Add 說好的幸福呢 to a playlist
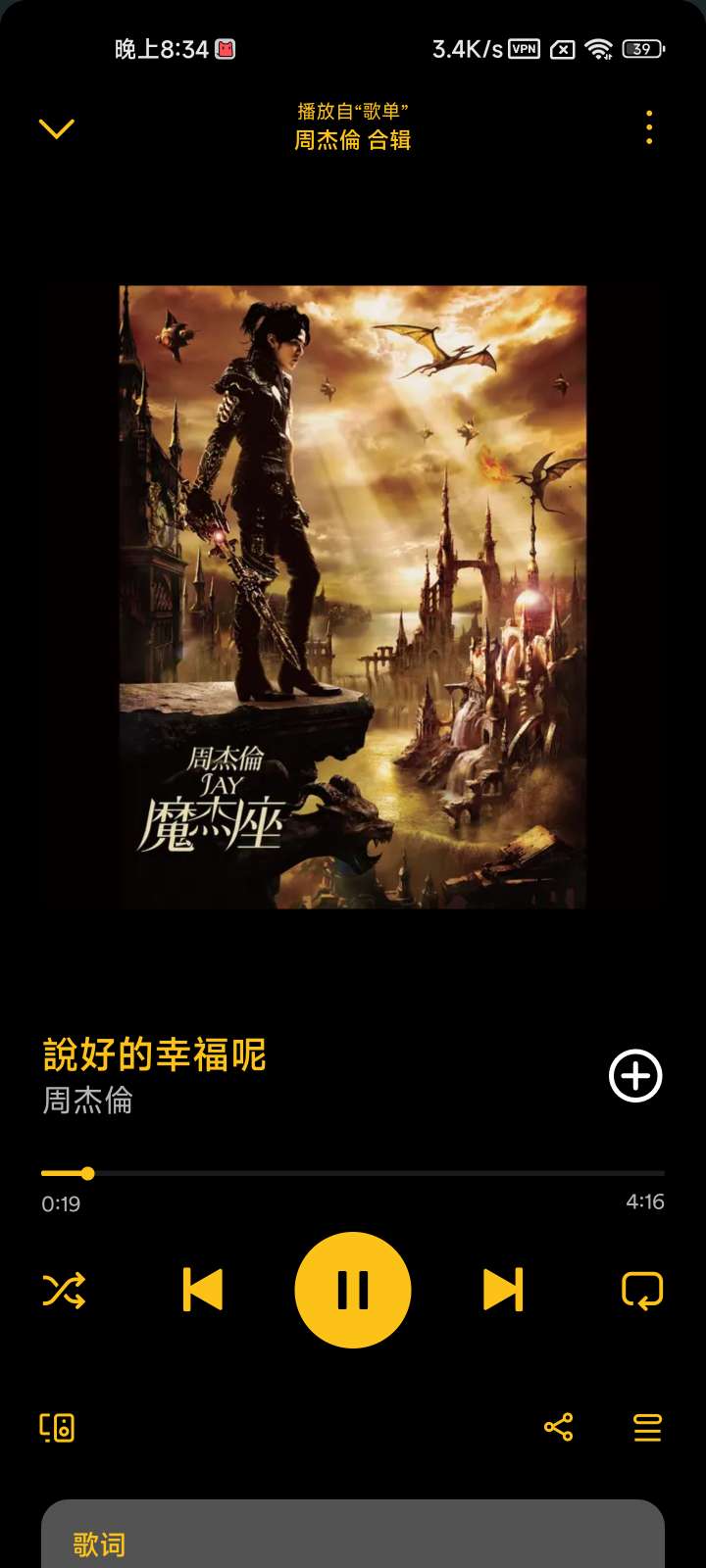Viewport: 706px width, 1568px height. (635, 1076)
